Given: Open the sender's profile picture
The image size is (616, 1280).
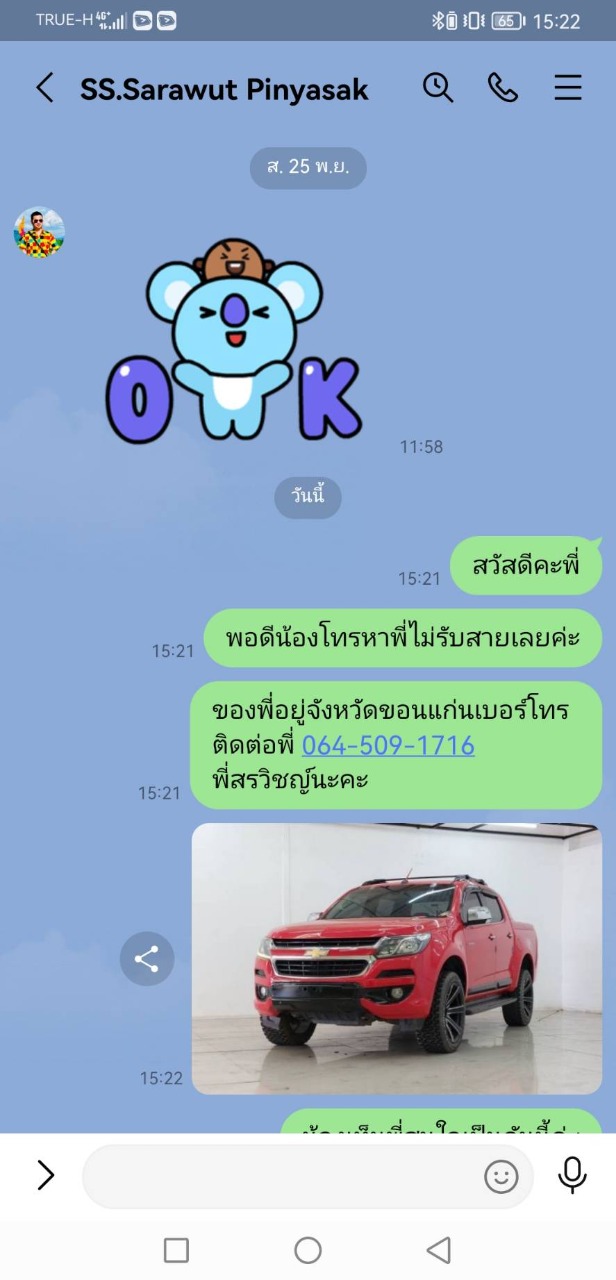Looking at the screenshot, I should pos(39,232).
